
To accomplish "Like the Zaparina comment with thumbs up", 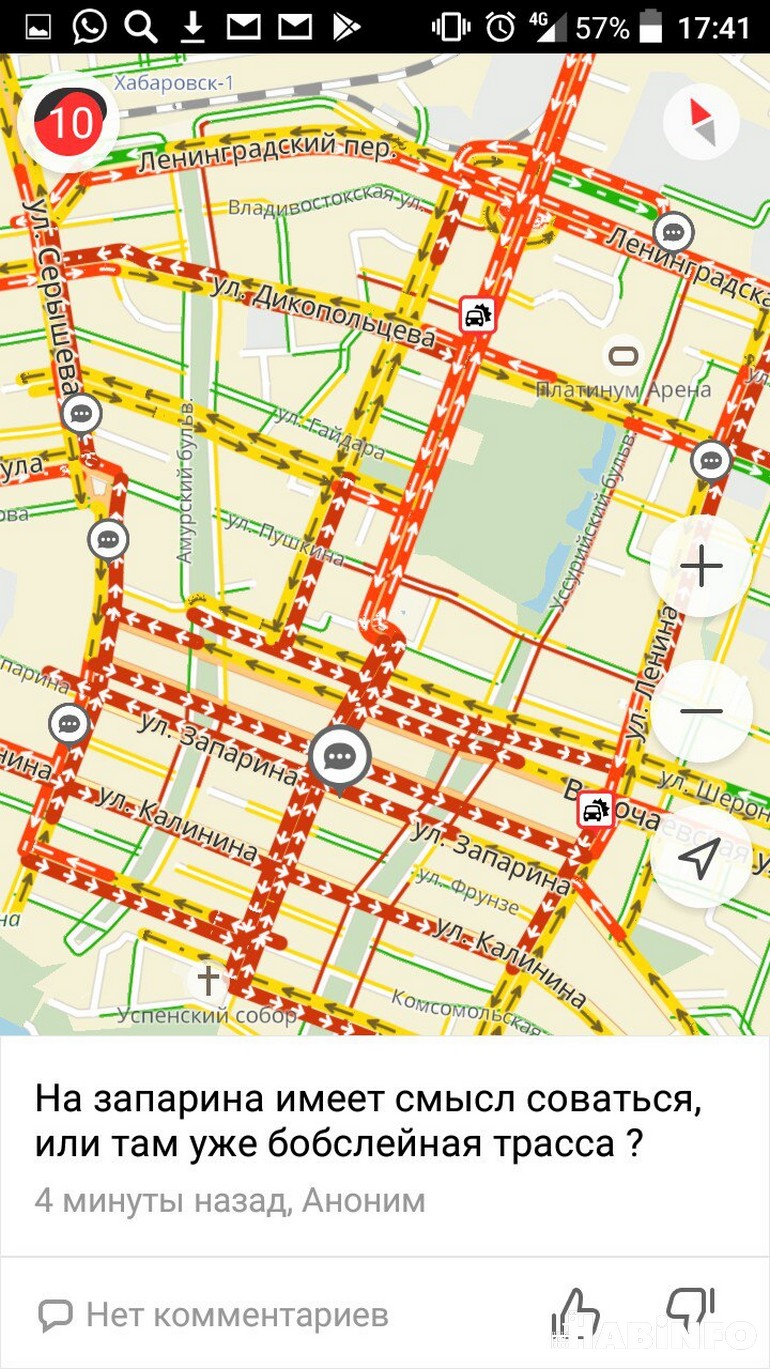I will click(x=577, y=1314).
